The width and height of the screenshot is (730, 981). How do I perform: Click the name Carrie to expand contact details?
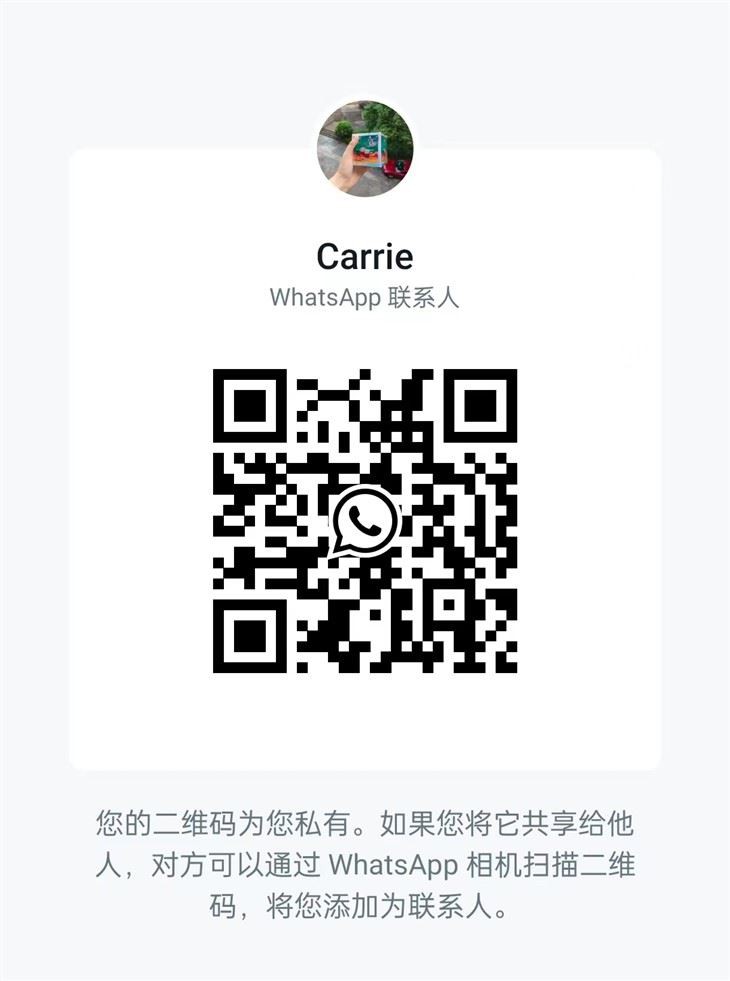pyautogui.click(x=365, y=257)
